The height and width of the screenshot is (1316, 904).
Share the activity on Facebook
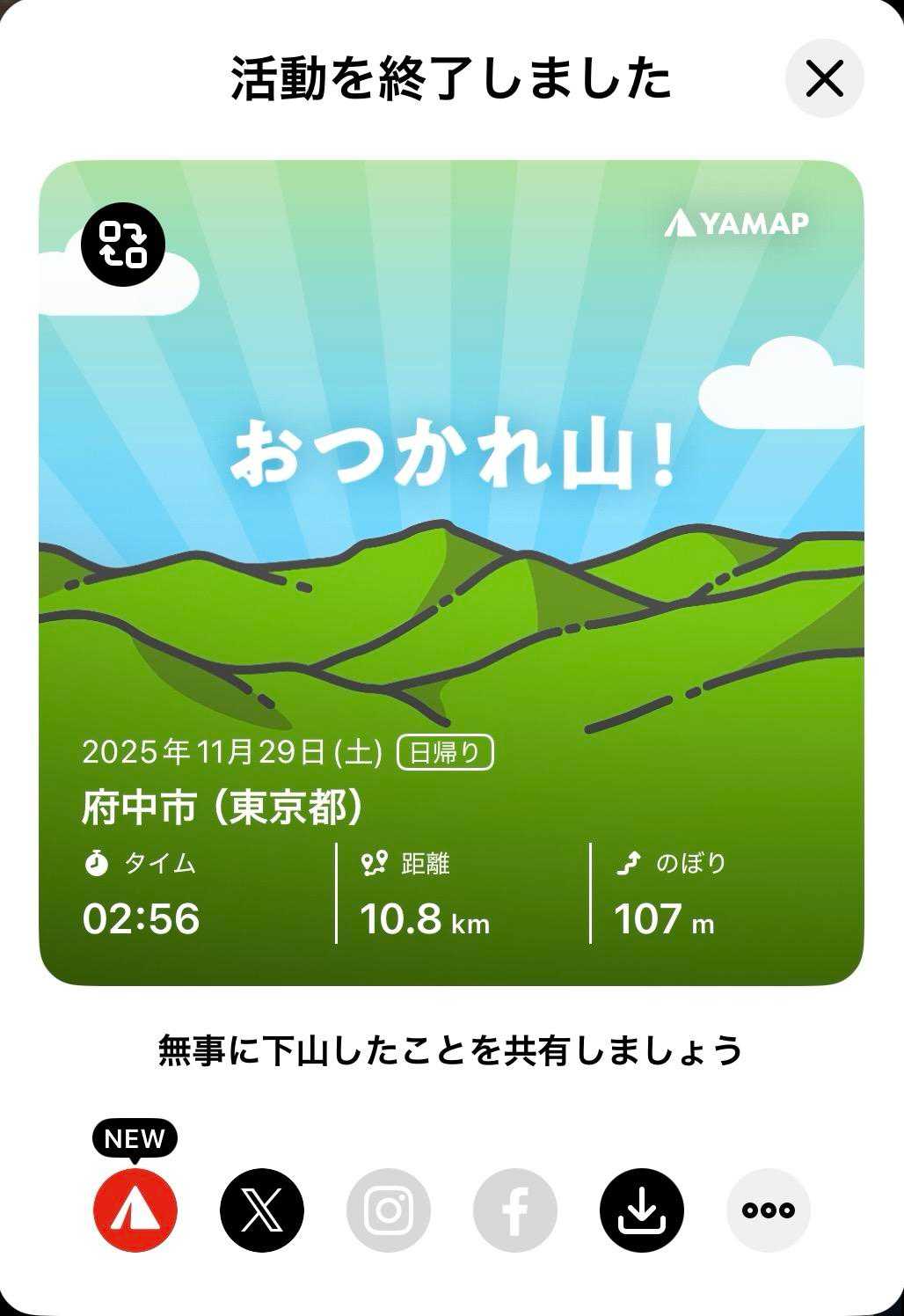[515, 1210]
